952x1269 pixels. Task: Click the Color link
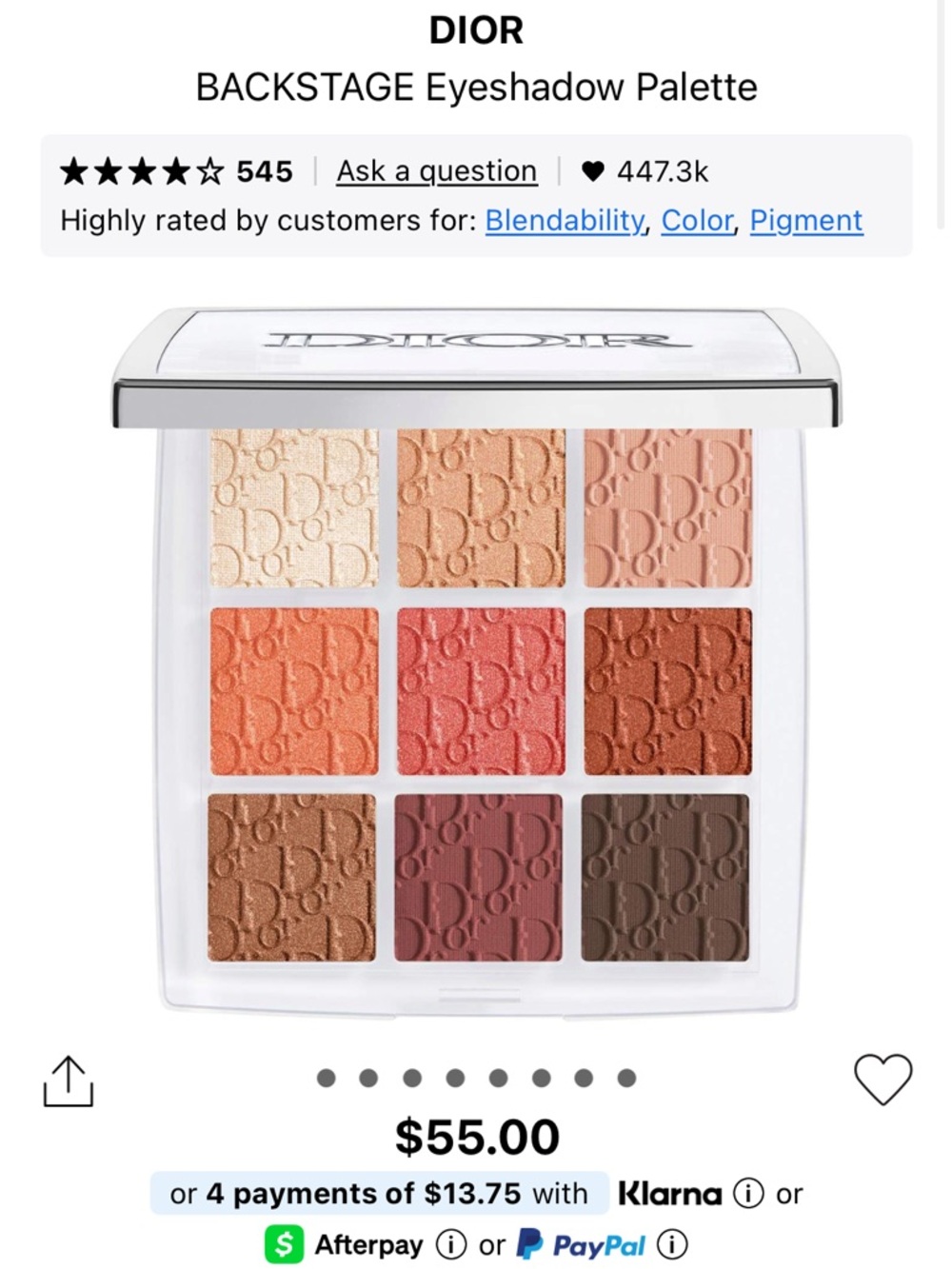coord(696,220)
